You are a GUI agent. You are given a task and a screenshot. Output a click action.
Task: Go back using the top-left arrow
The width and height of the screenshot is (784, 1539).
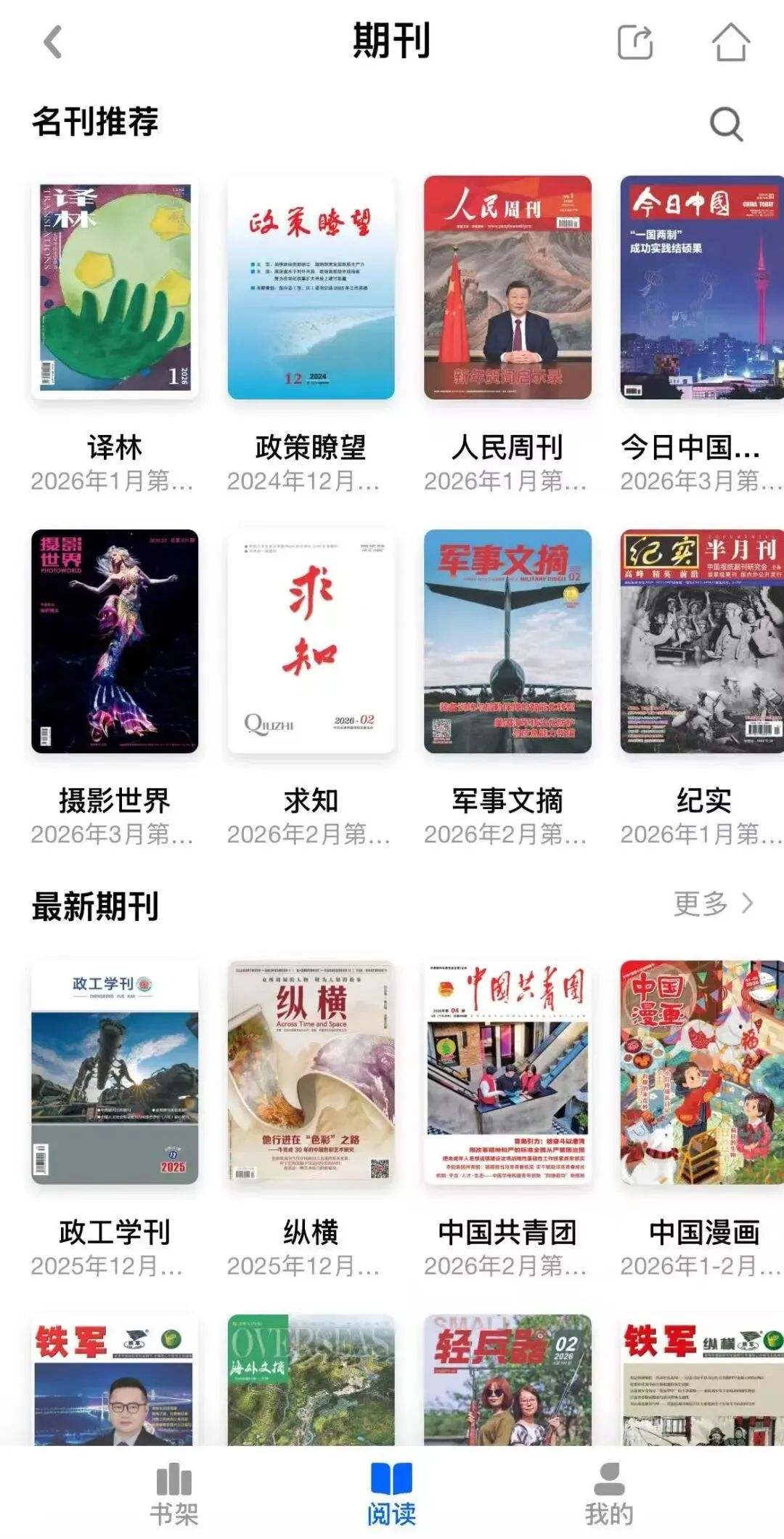(53, 41)
